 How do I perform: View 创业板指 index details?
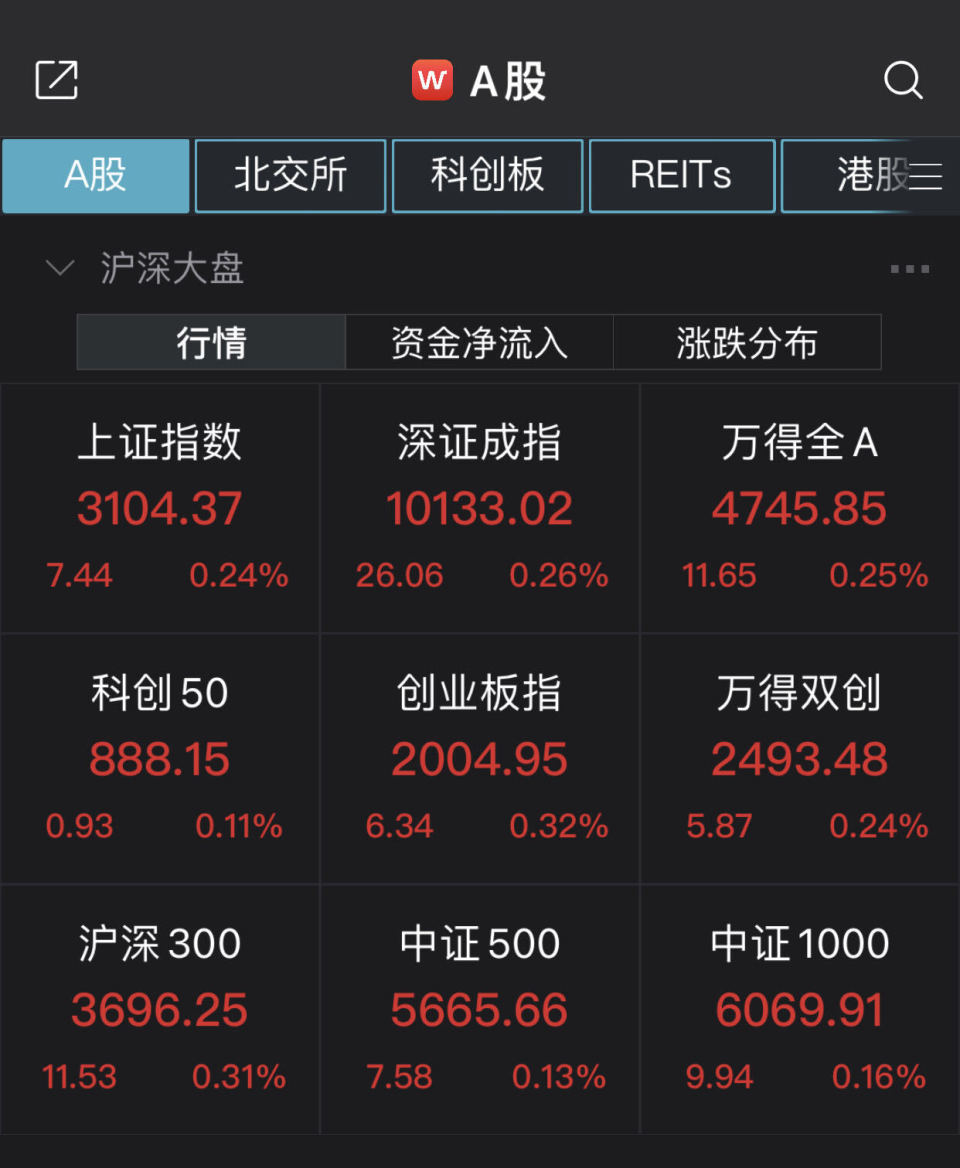(480, 759)
